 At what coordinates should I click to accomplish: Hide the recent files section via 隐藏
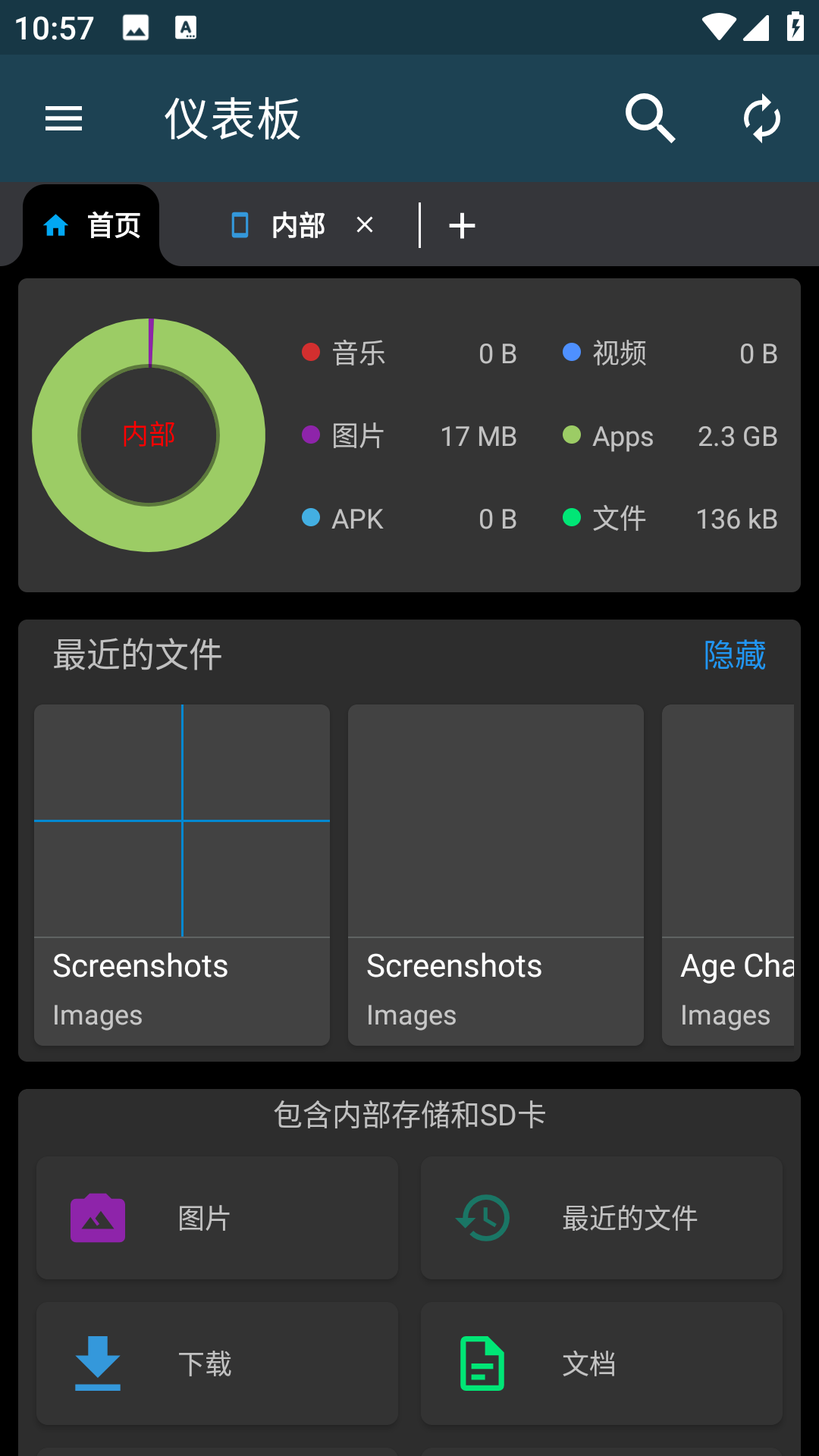[734, 654]
